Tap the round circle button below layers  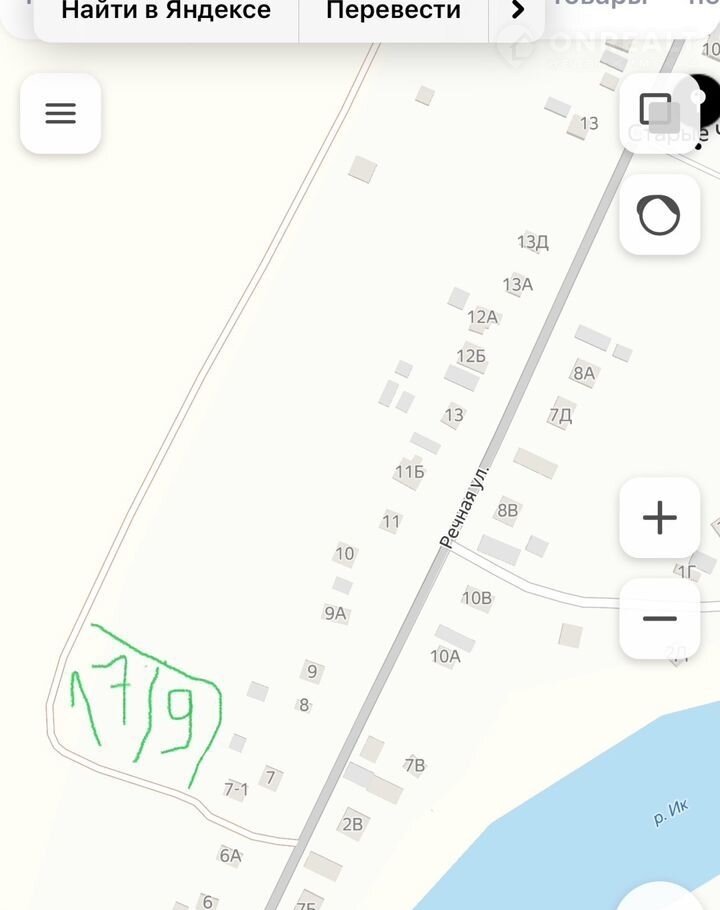tap(659, 214)
